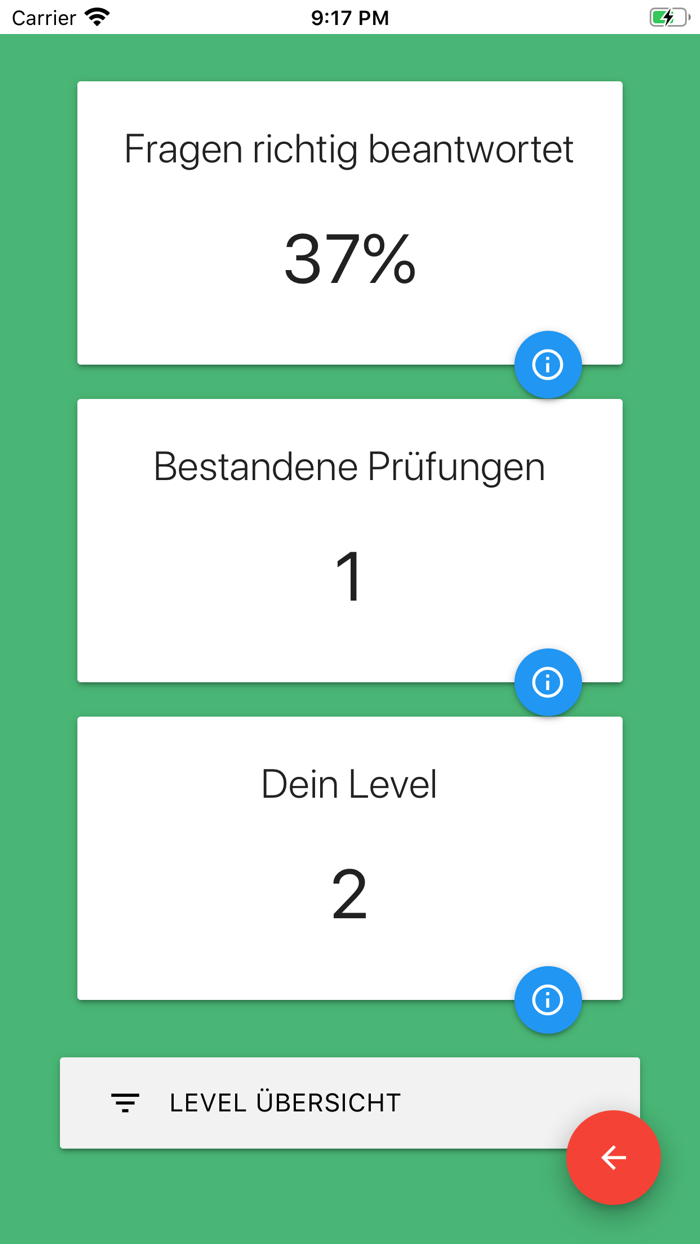Tap the info icon on Dein Level
The height and width of the screenshot is (1244, 700).
pyautogui.click(x=548, y=1000)
